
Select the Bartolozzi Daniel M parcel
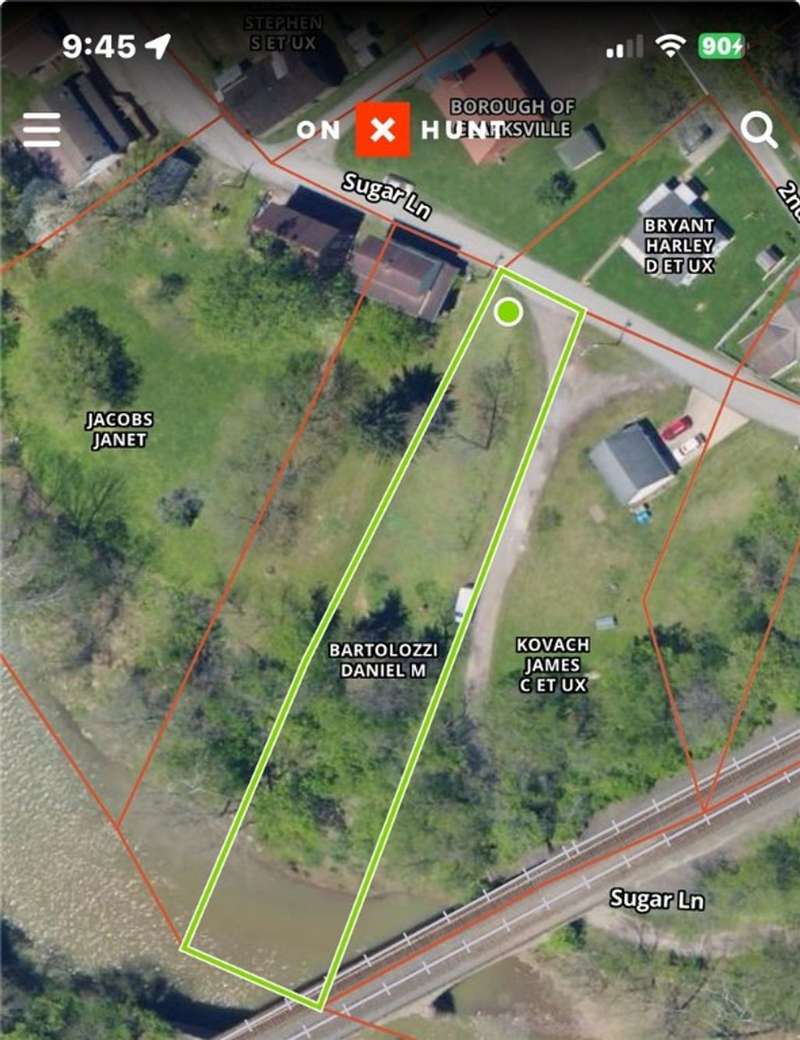[383, 661]
